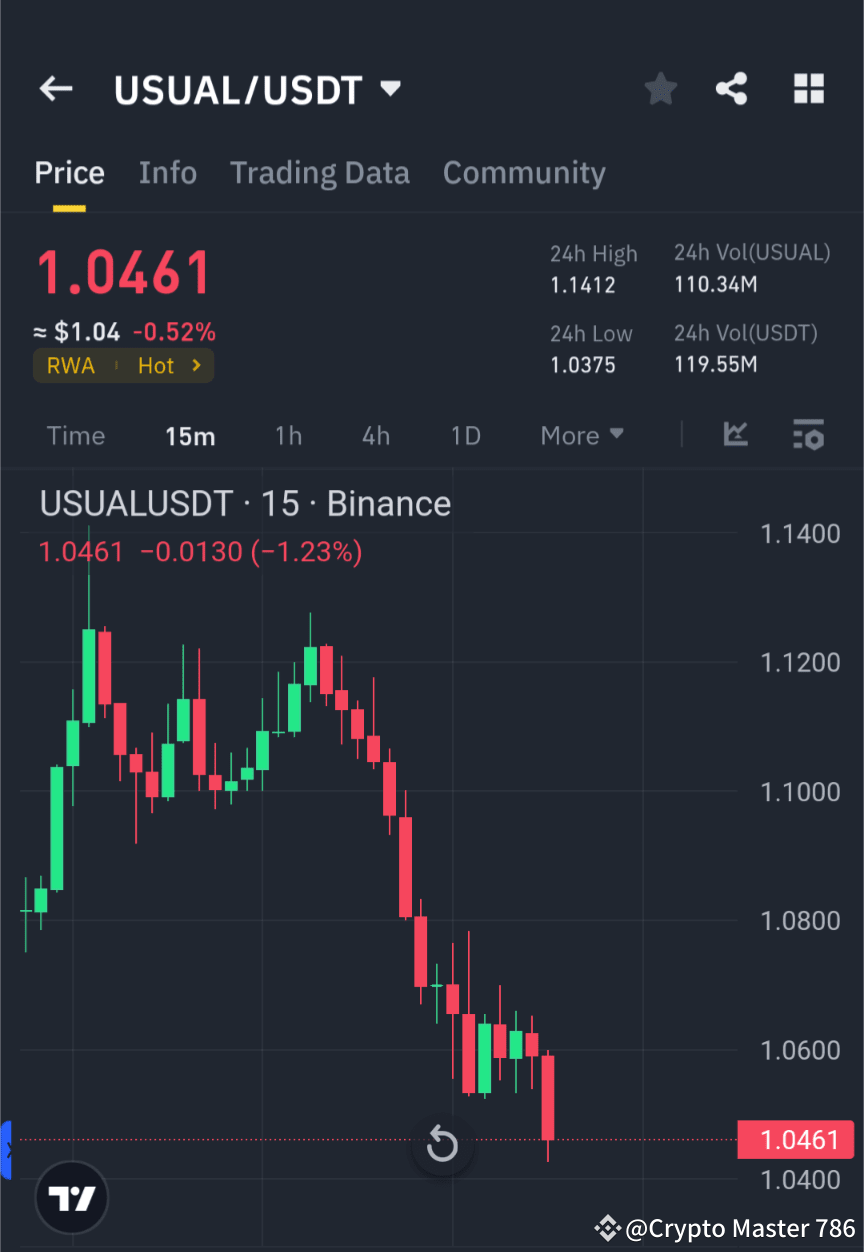Image resolution: width=864 pixels, height=1252 pixels.
Task: Open the share options icon
Action: [732, 89]
